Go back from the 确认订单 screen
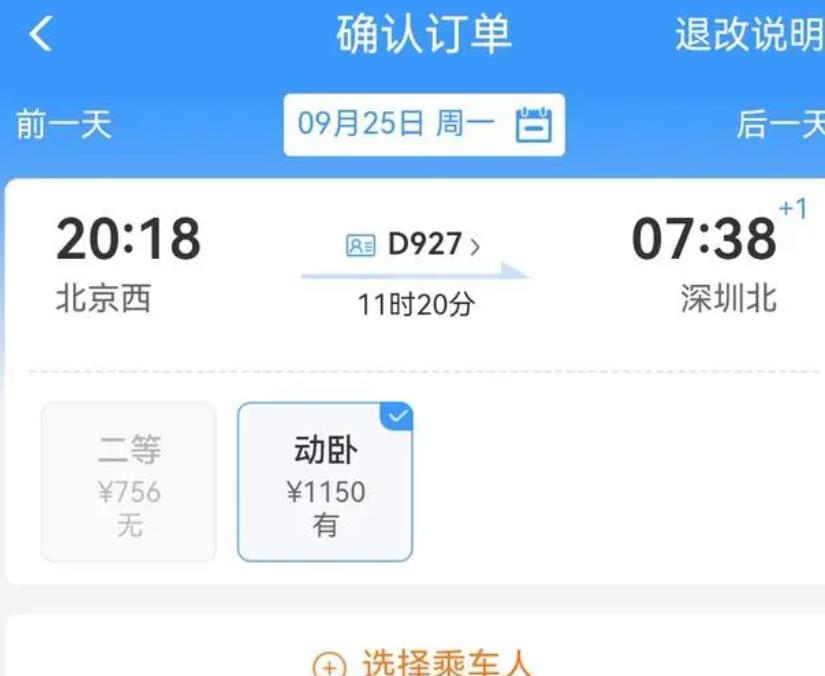 [40, 35]
